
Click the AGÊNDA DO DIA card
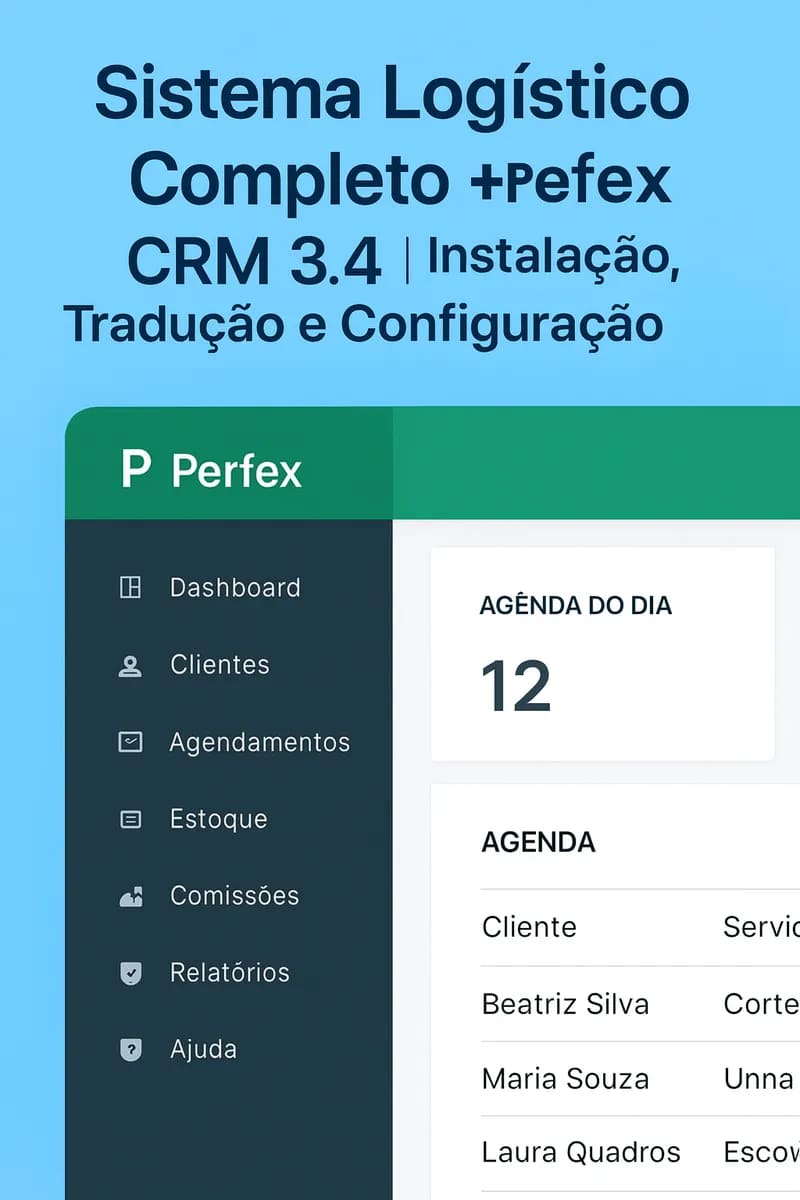[601, 652]
